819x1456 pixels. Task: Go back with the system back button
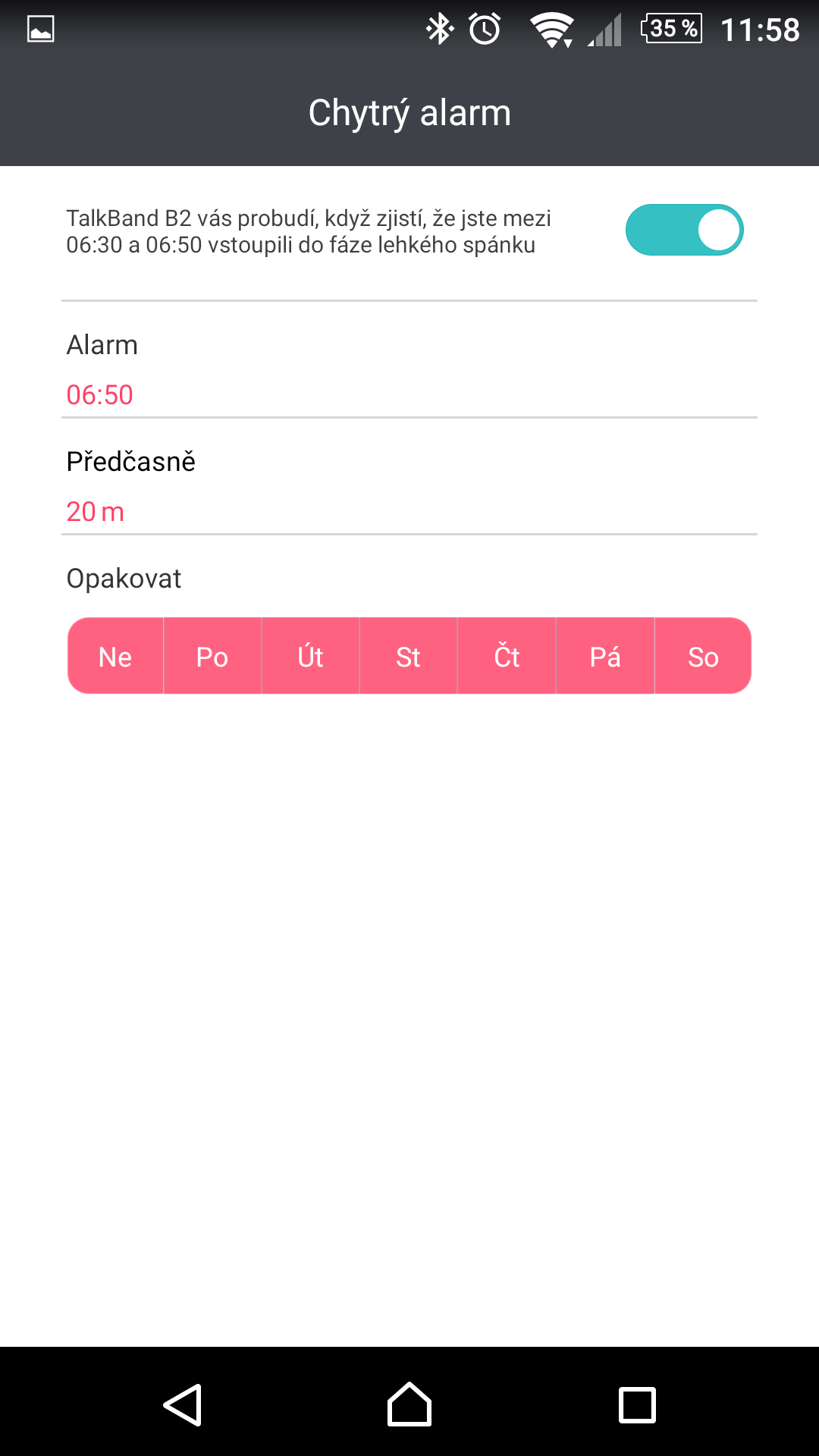[183, 1405]
